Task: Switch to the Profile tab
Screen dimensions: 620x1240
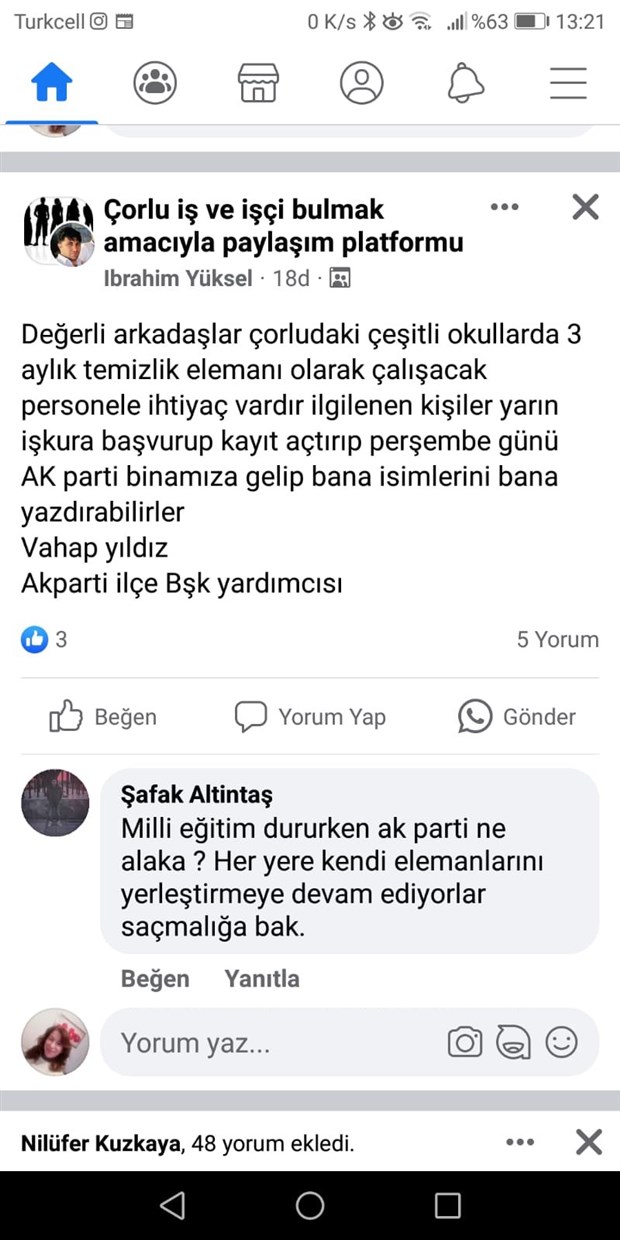Action: point(361,83)
